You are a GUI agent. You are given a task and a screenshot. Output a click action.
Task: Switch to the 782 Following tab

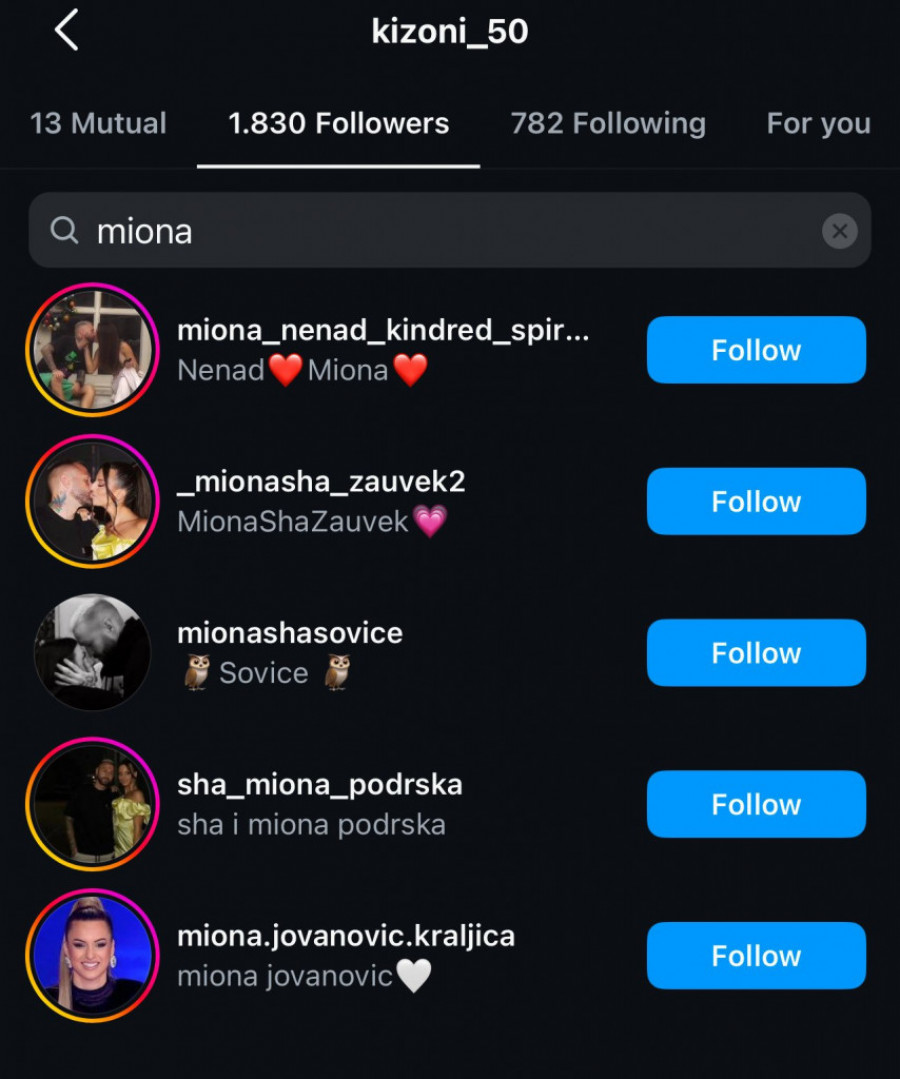(x=608, y=123)
